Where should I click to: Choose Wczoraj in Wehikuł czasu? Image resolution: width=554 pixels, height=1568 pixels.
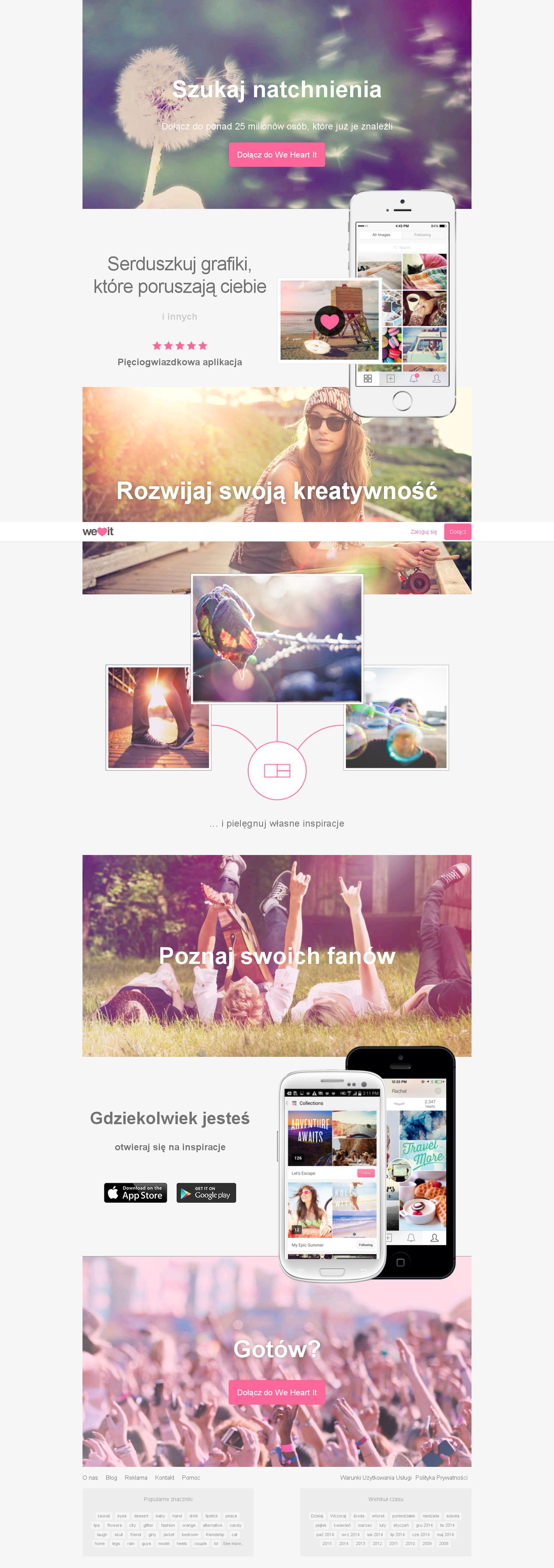click(338, 1515)
